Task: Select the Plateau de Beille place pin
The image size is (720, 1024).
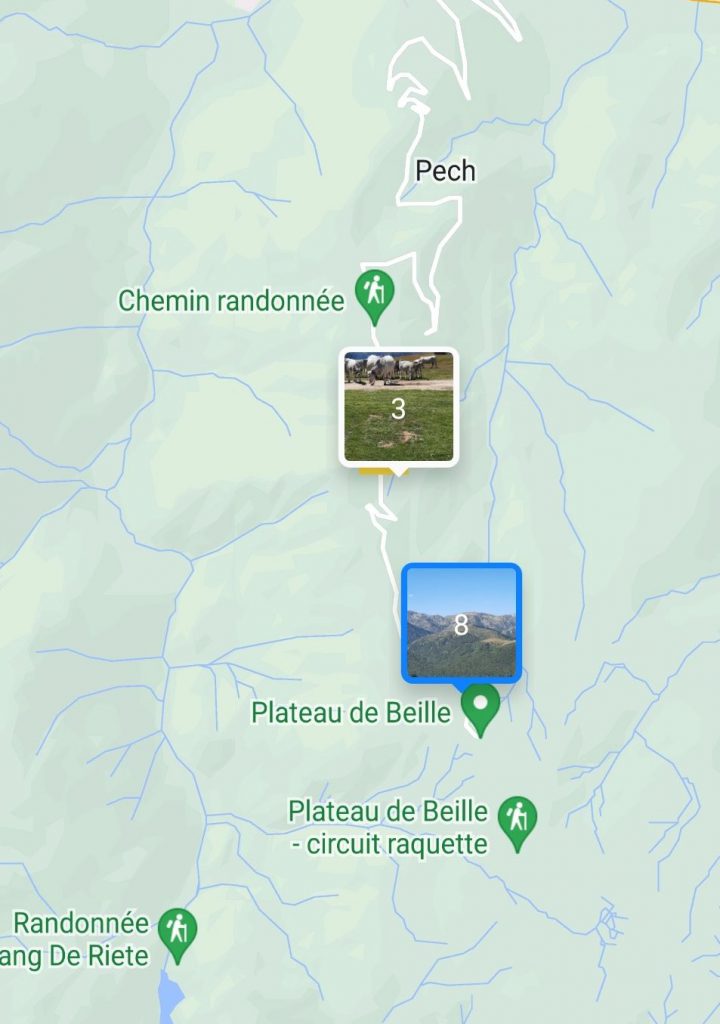Action: [x=481, y=708]
